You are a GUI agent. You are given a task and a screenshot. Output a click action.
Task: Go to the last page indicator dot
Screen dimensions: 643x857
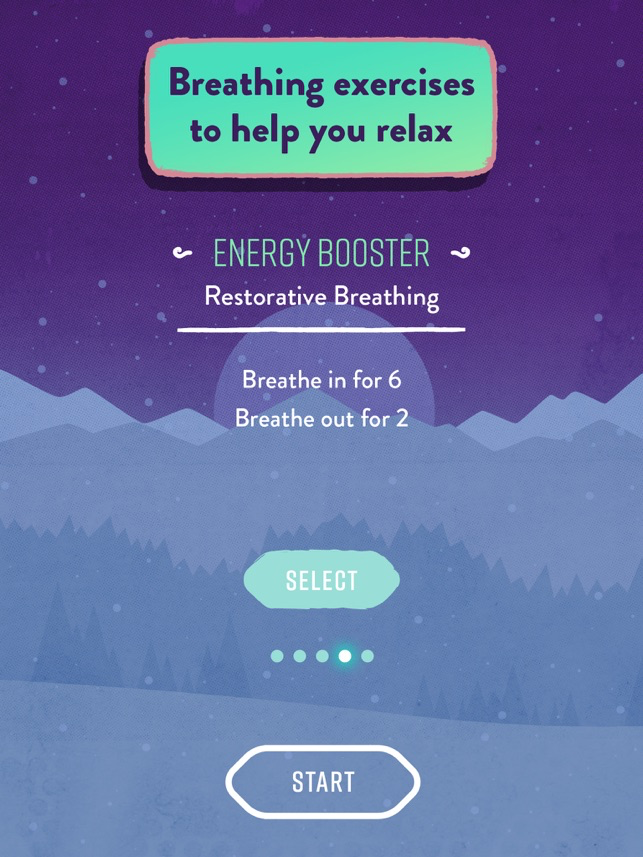point(368,656)
